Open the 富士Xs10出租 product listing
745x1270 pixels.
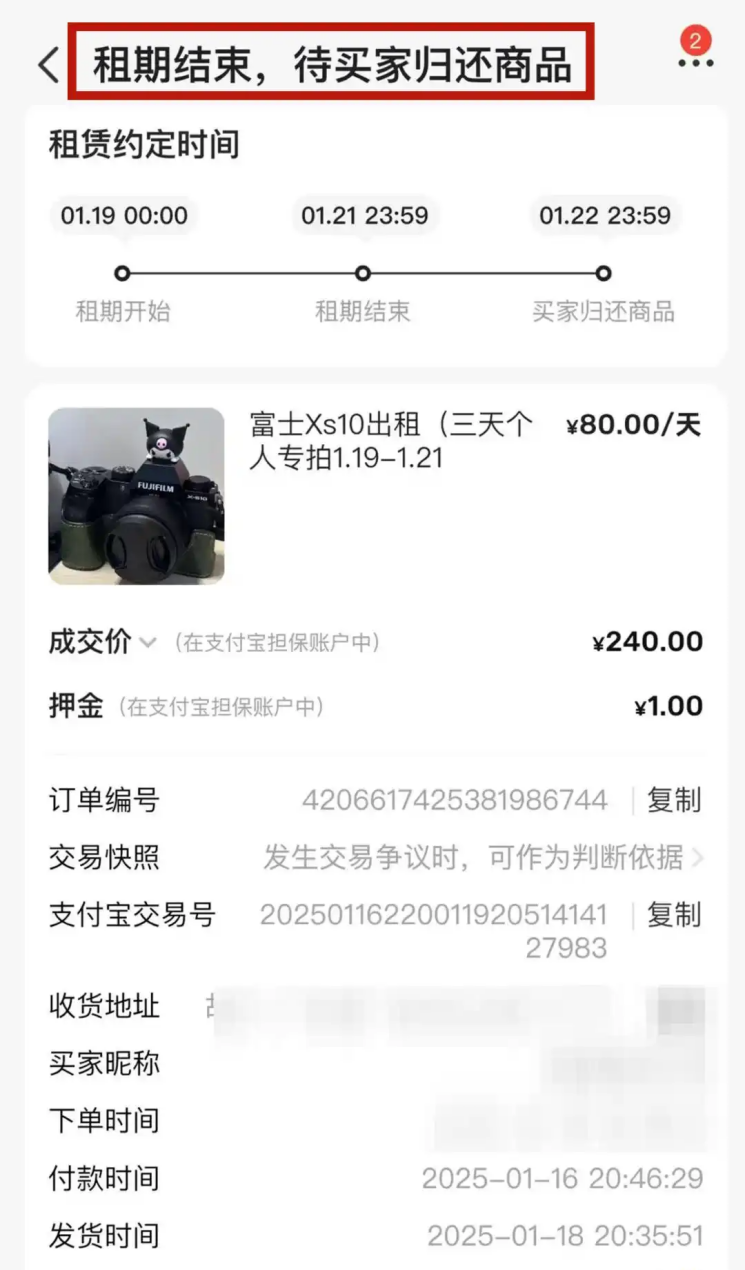[x=390, y=441]
